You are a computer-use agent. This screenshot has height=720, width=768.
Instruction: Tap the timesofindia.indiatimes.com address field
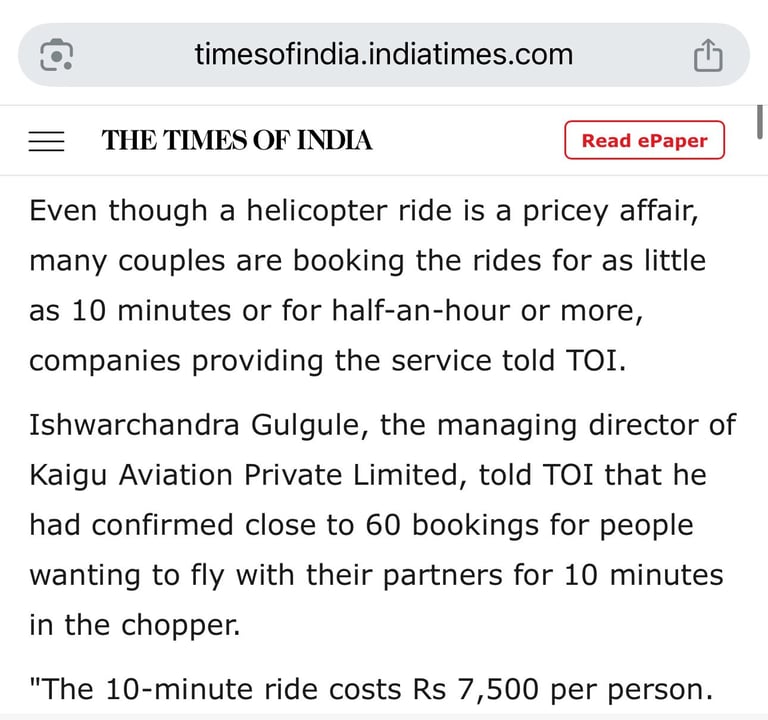(384, 54)
